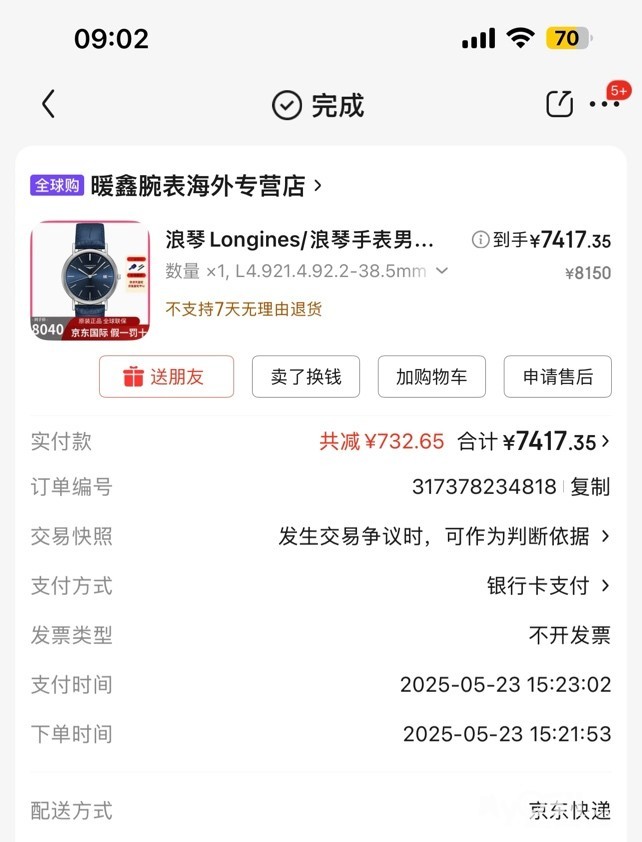
Task: Copy the order number with 复制
Action: coord(590,487)
